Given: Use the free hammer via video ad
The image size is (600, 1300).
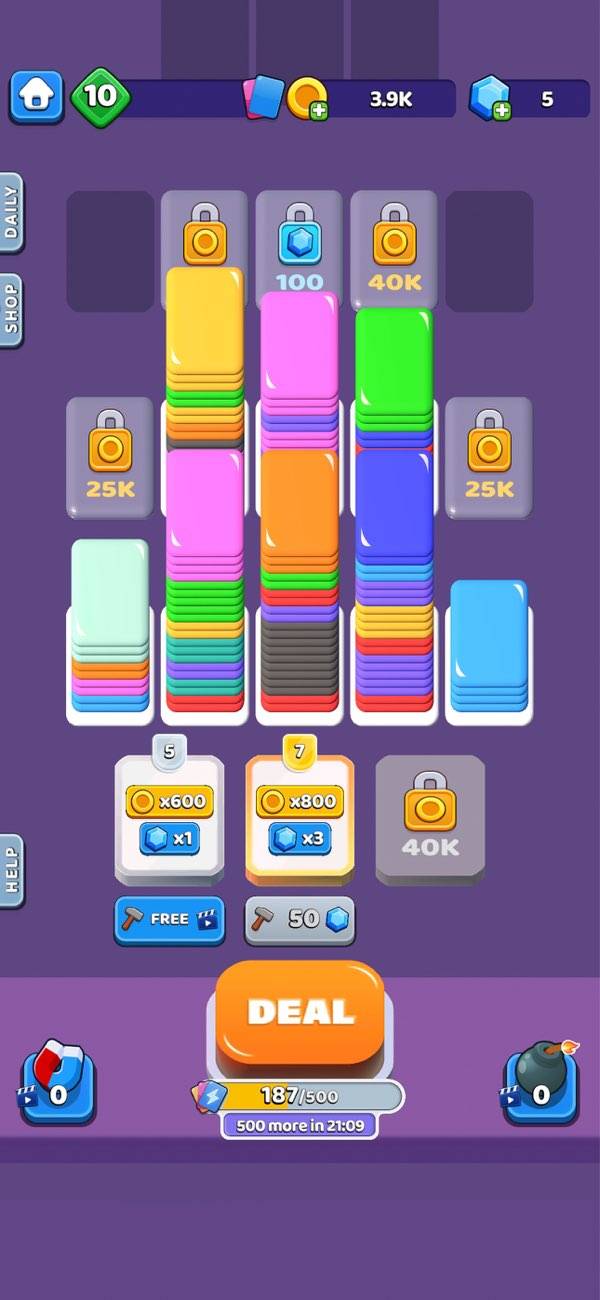Looking at the screenshot, I should coord(168,920).
